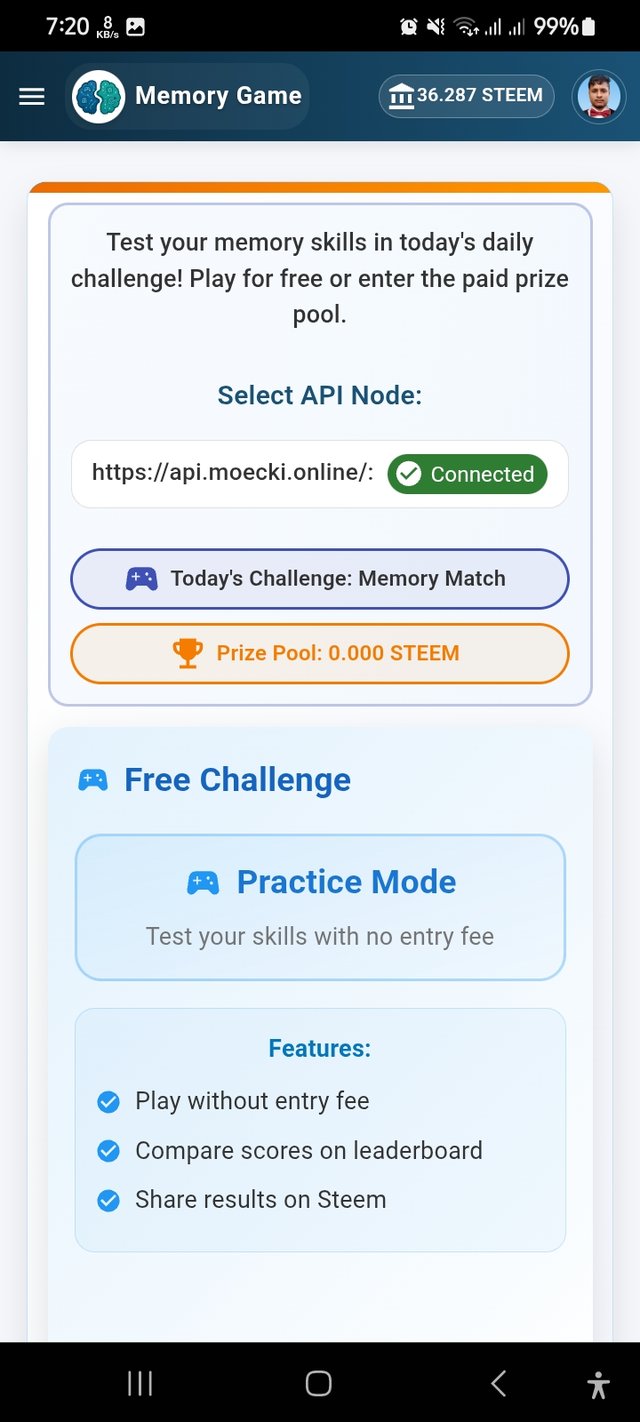The width and height of the screenshot is (640, 1422).
Task: Tap the Memory Game home logo
Action: click(188, 96)
